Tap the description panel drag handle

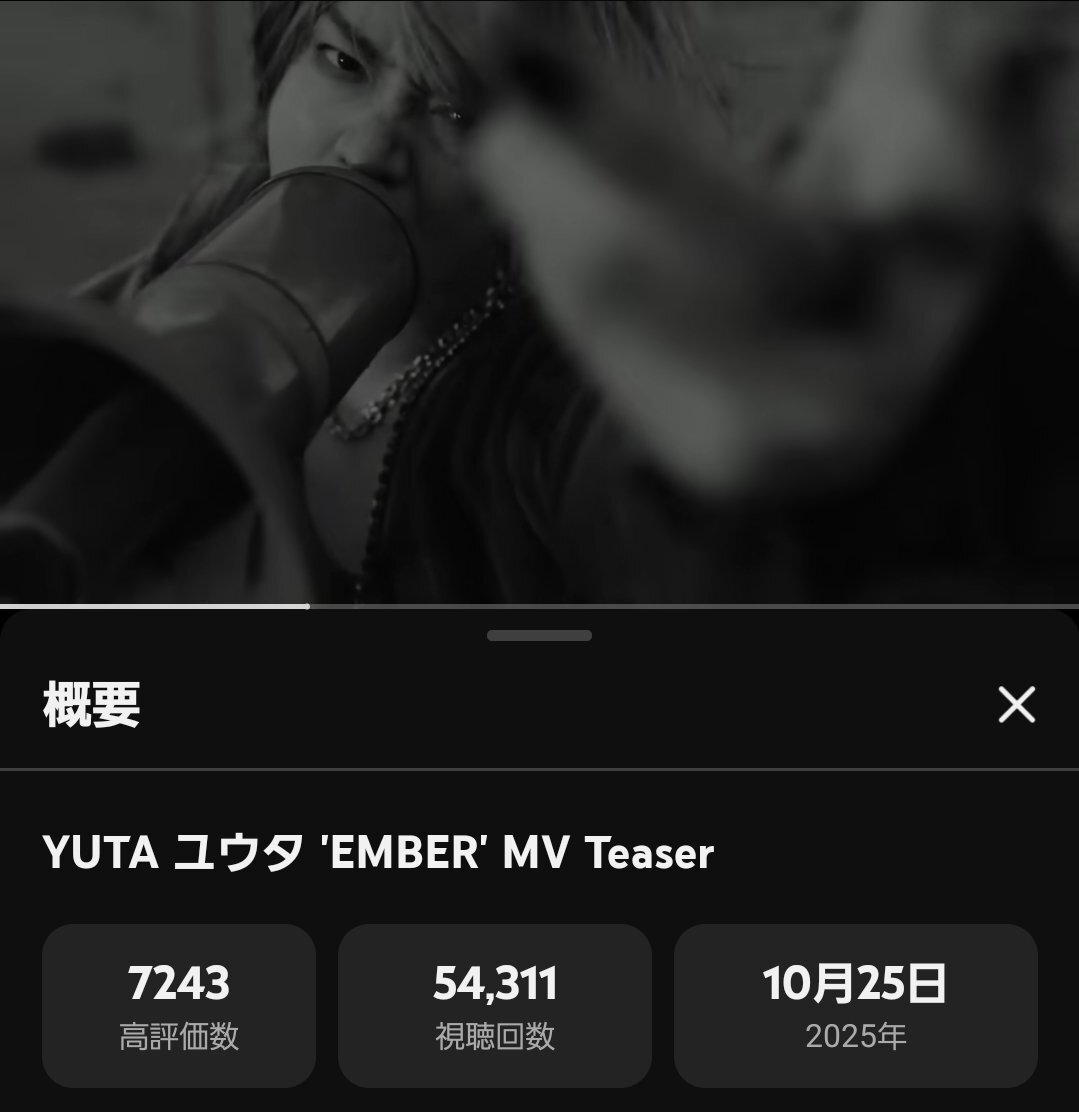click(x=539, y=635)
